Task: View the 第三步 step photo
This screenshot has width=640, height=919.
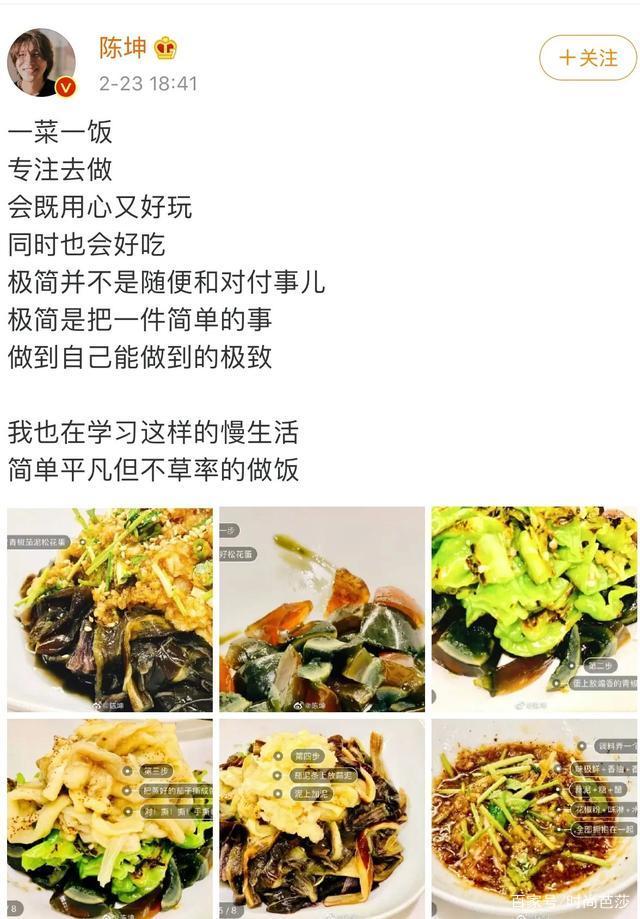Action: point(110,818)
